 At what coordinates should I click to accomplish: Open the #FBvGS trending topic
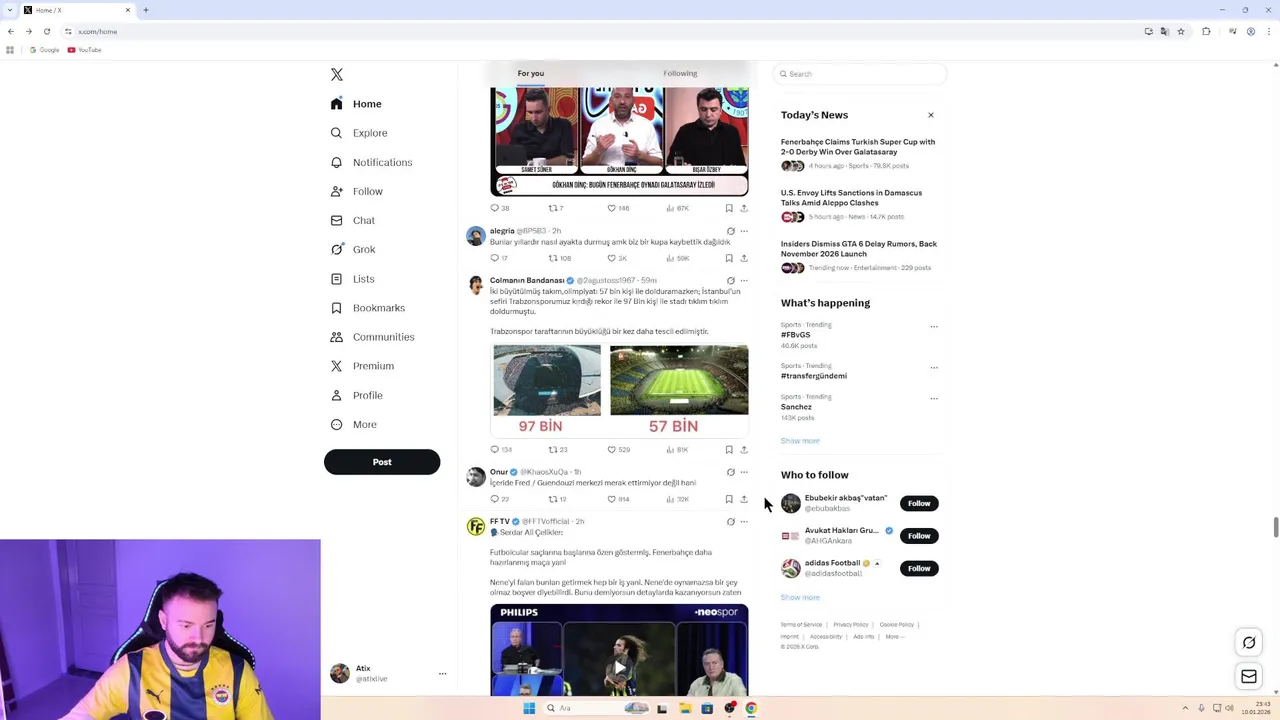click(x=796, y=335)
